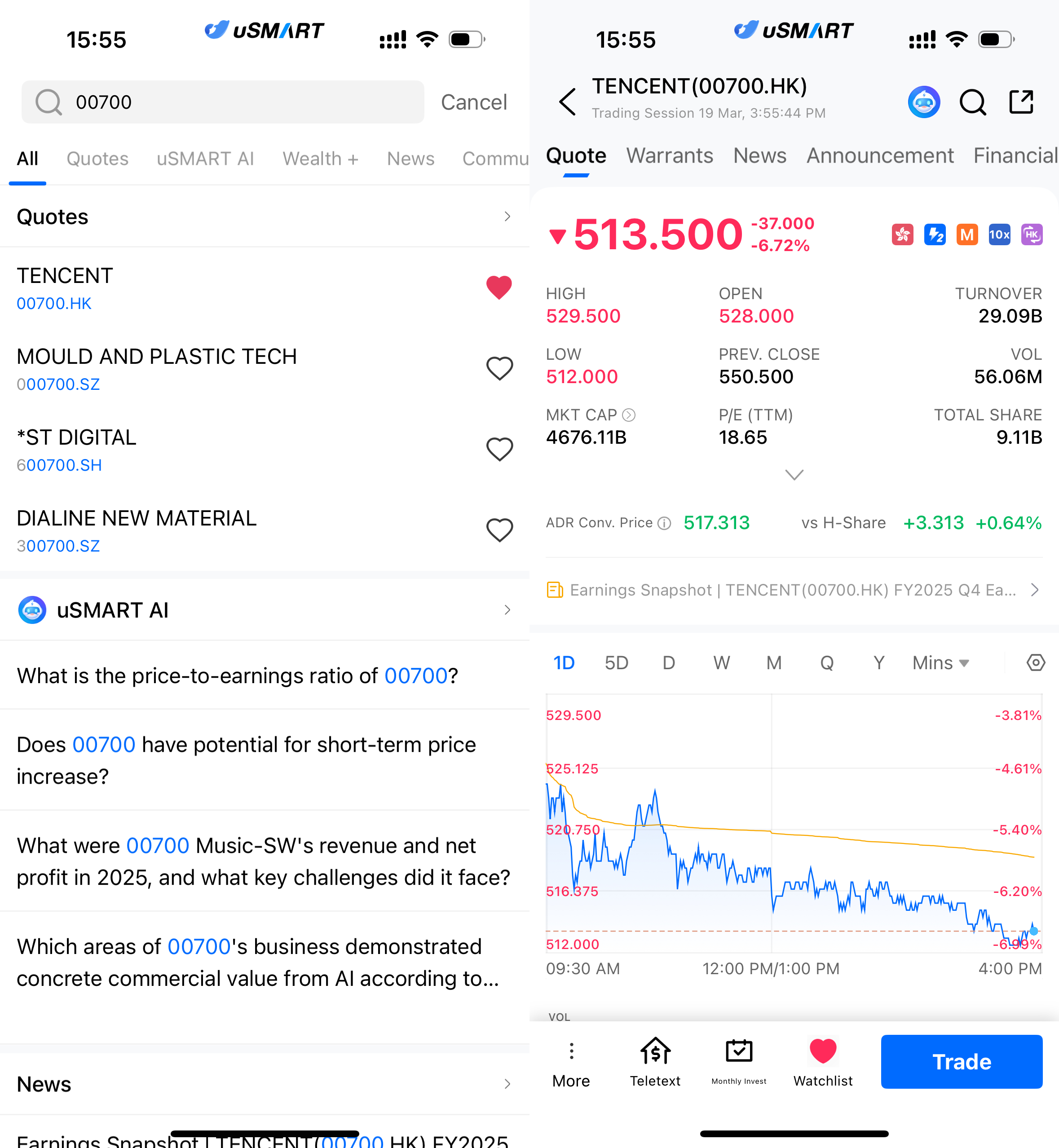
Task: Open Teletext in the bottom bar
Action: coord(655,1061)
